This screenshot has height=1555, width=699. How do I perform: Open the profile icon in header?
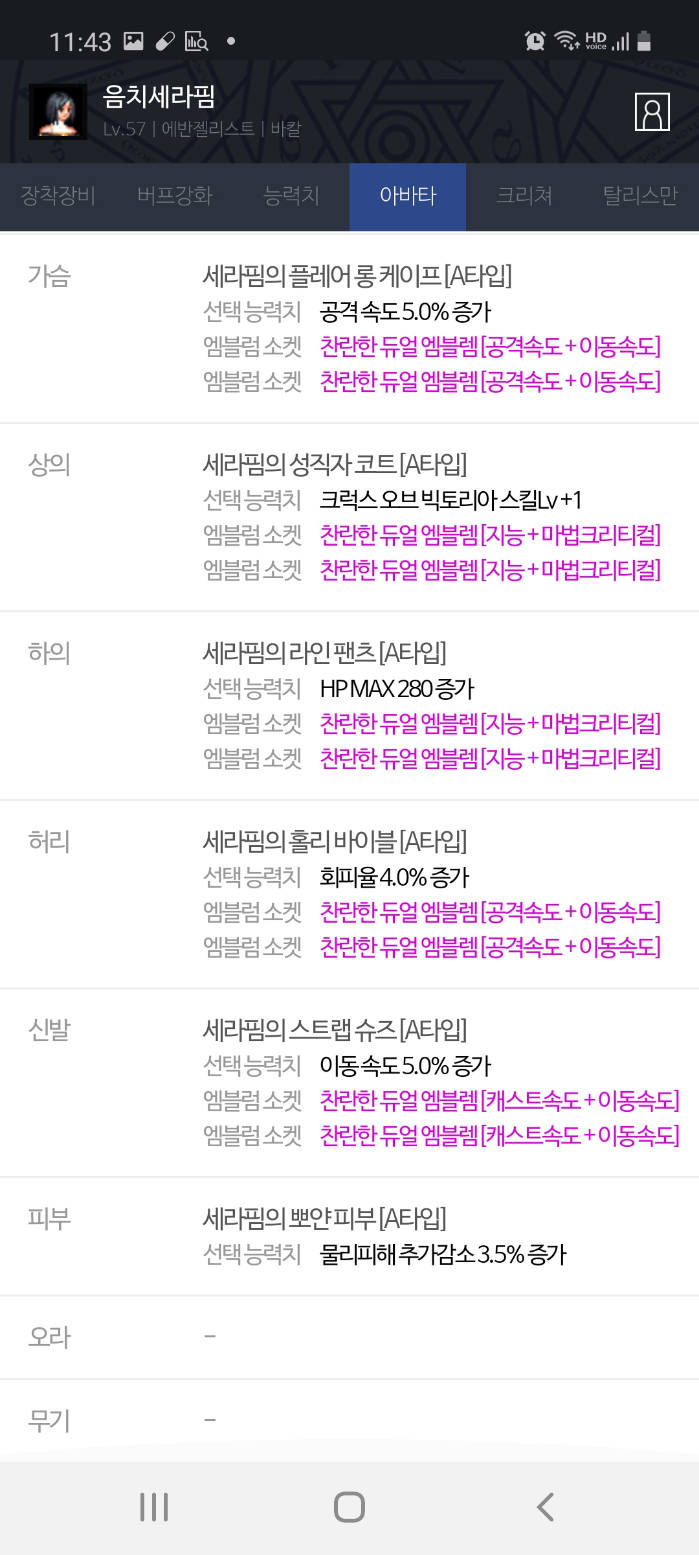click(x=652, y=112)
